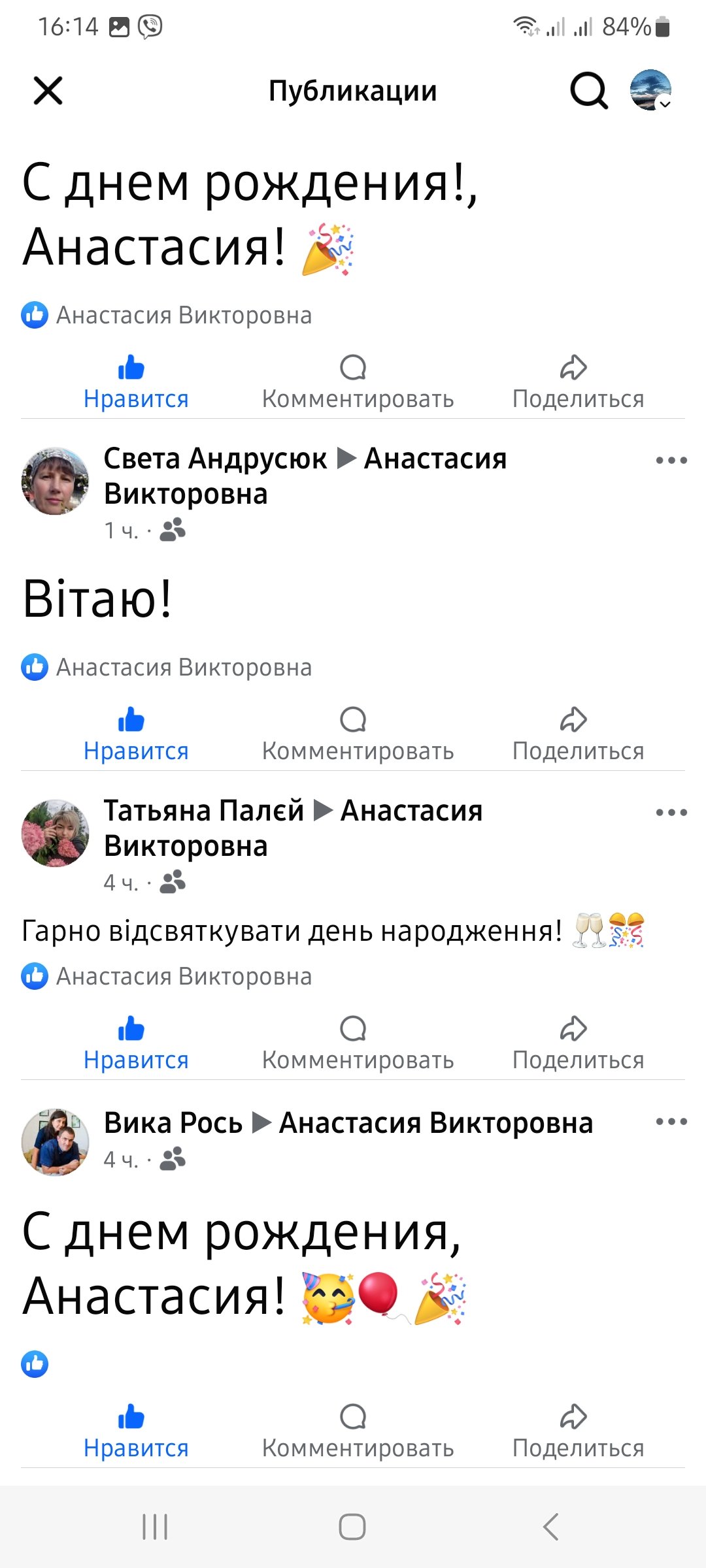Screen dimensions: 706x1568
Task: Open options for Татьяна Палєй's post
Action: pos(671,813)
